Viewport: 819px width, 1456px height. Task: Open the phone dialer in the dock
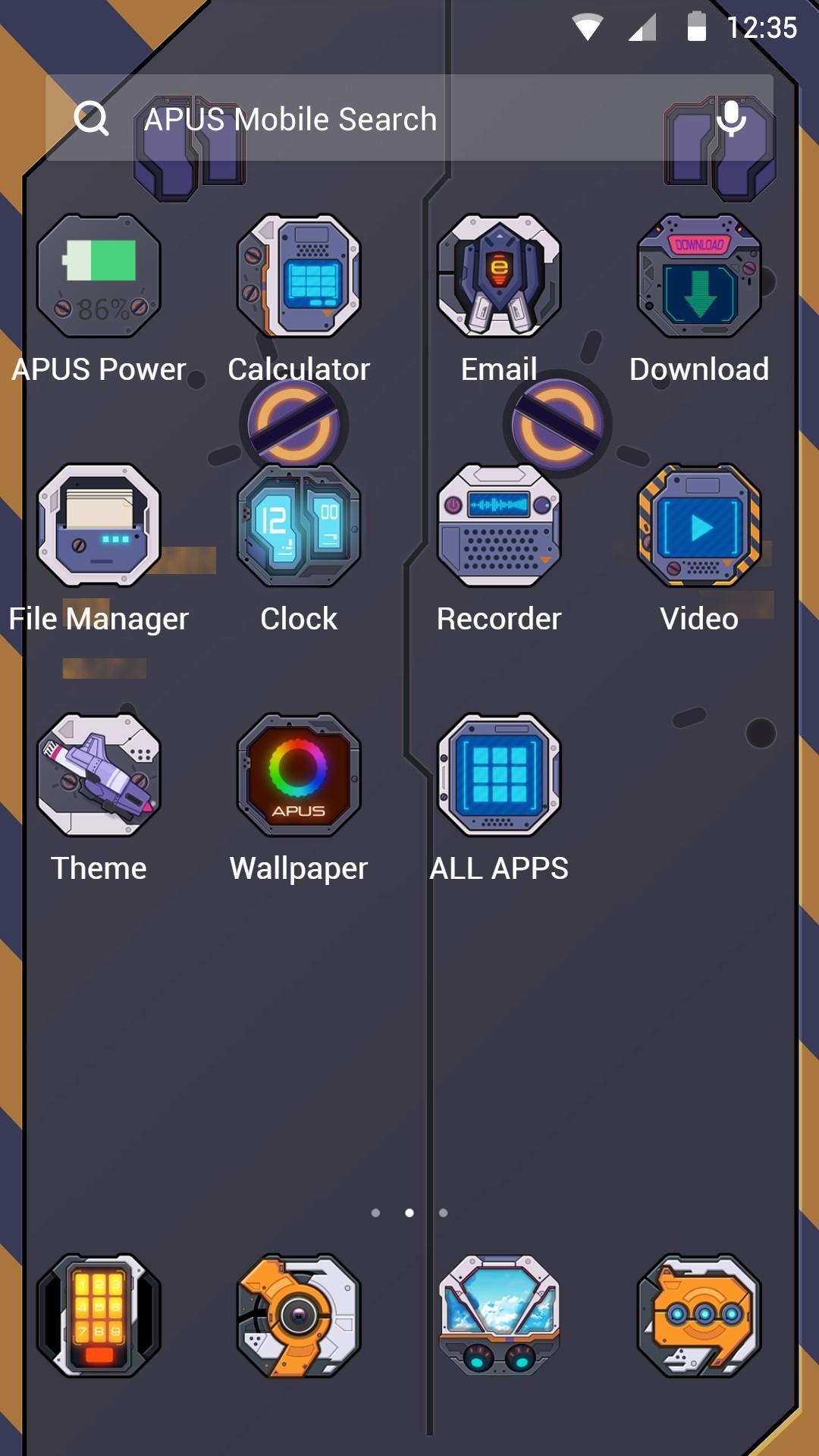[x=99, y=1315]
